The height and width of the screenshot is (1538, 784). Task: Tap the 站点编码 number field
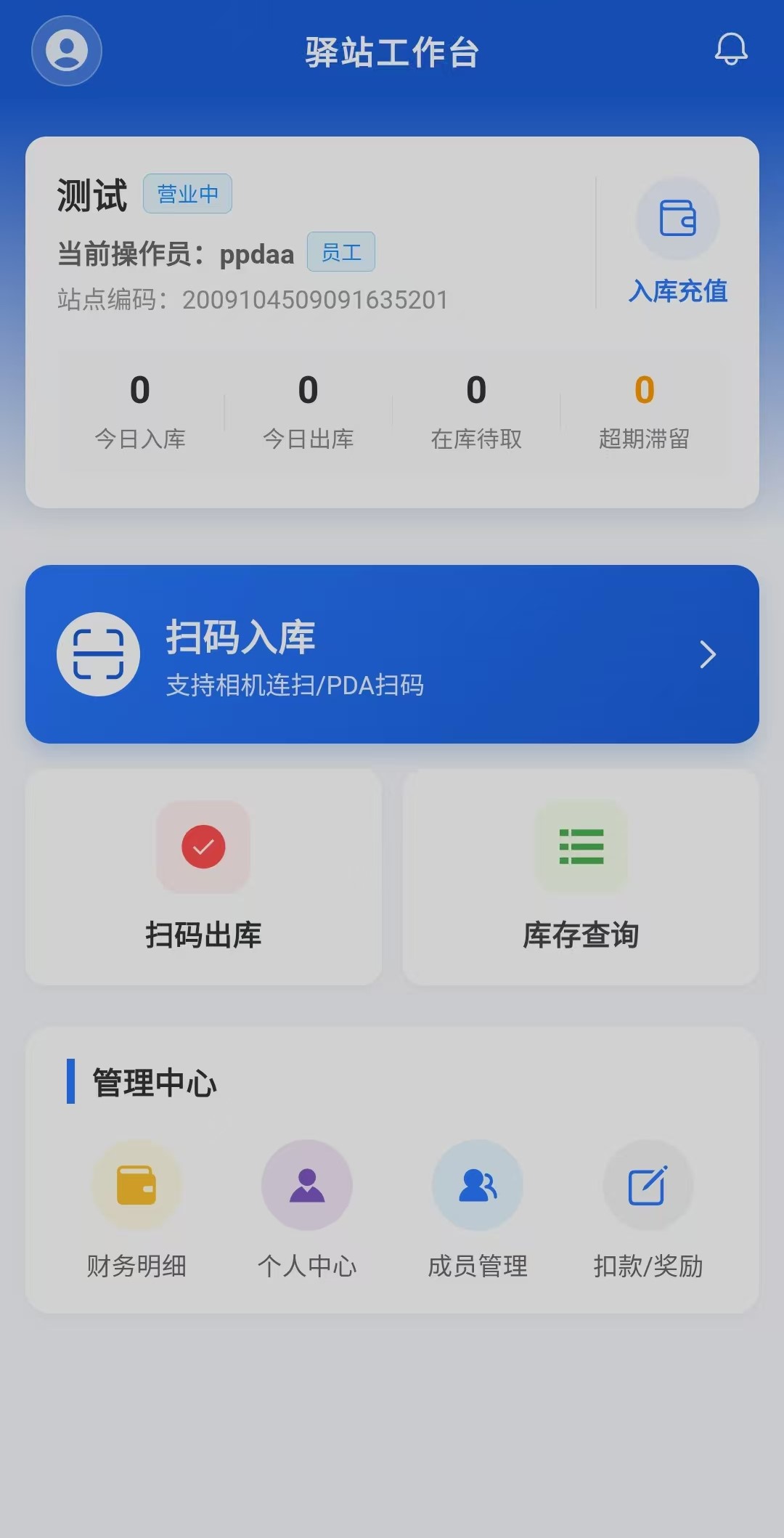(252, 299)
